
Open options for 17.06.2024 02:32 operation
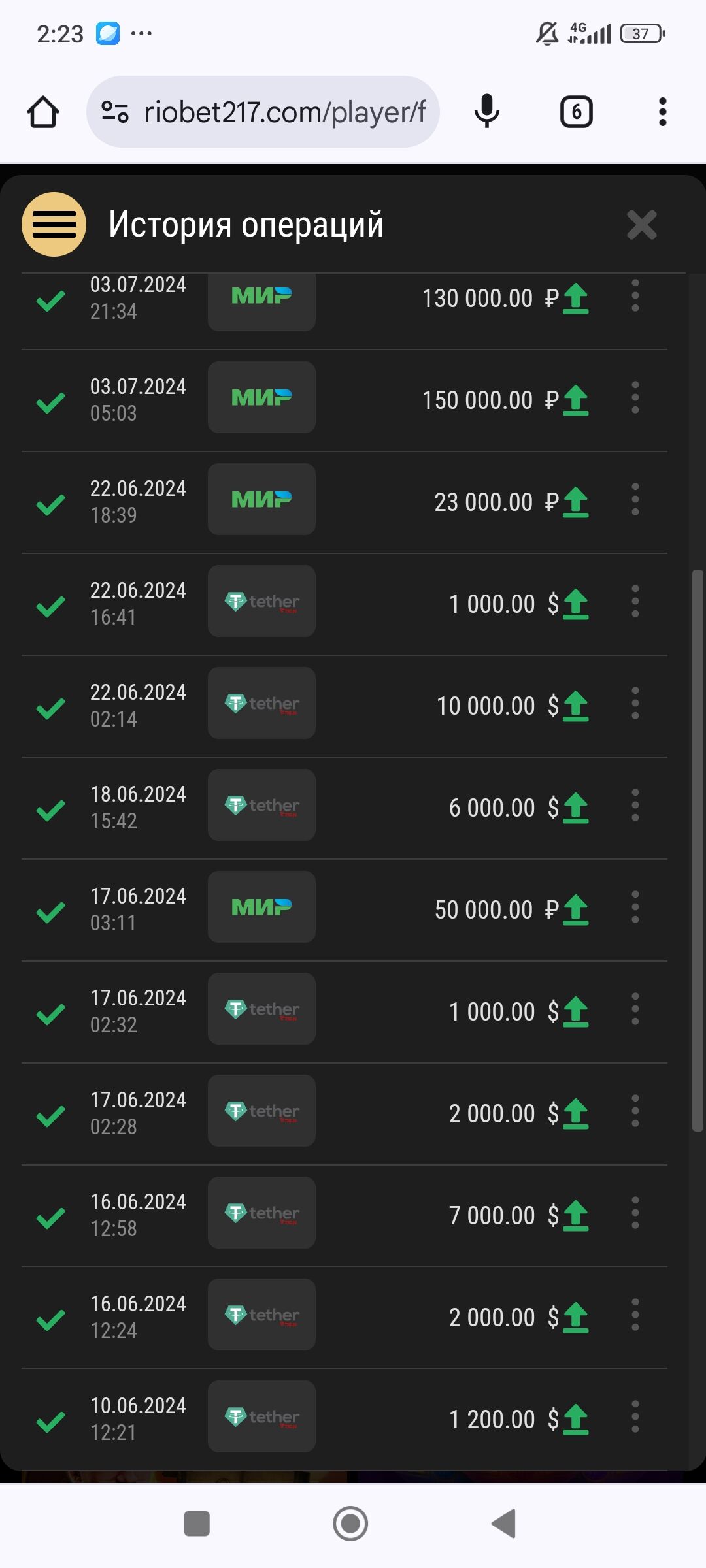(635, 1009)
